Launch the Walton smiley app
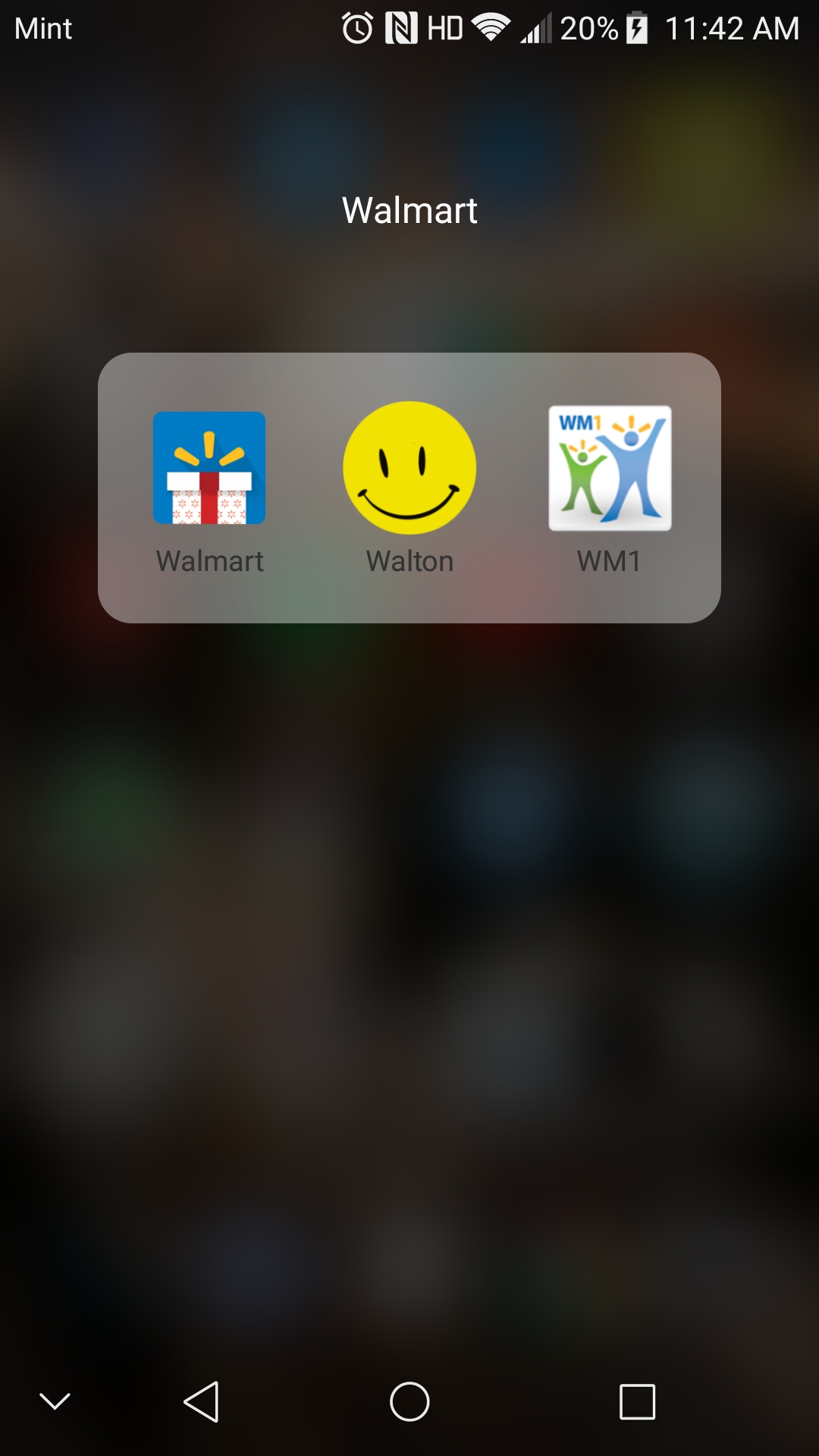 409,468
